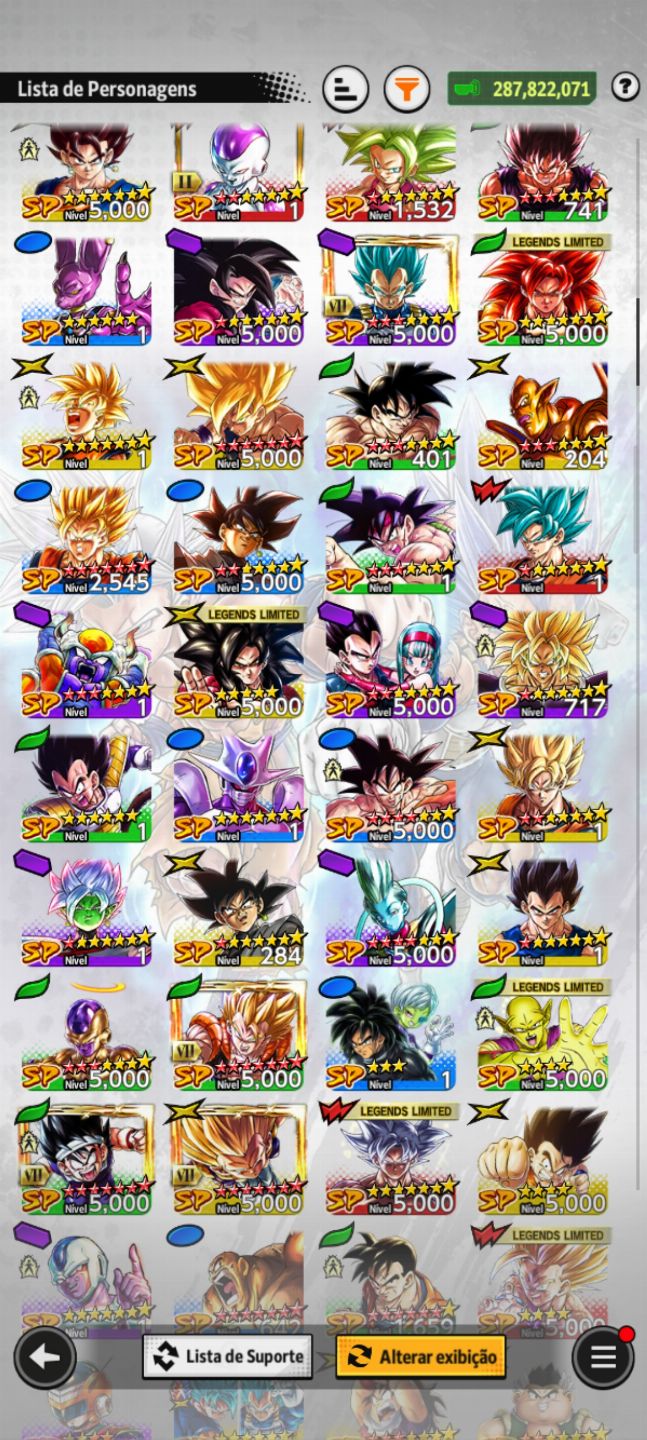The image size is (647, 1440).
Task: Open the sort order options icon
Action: pyautogui.click(x=345, y=90)
